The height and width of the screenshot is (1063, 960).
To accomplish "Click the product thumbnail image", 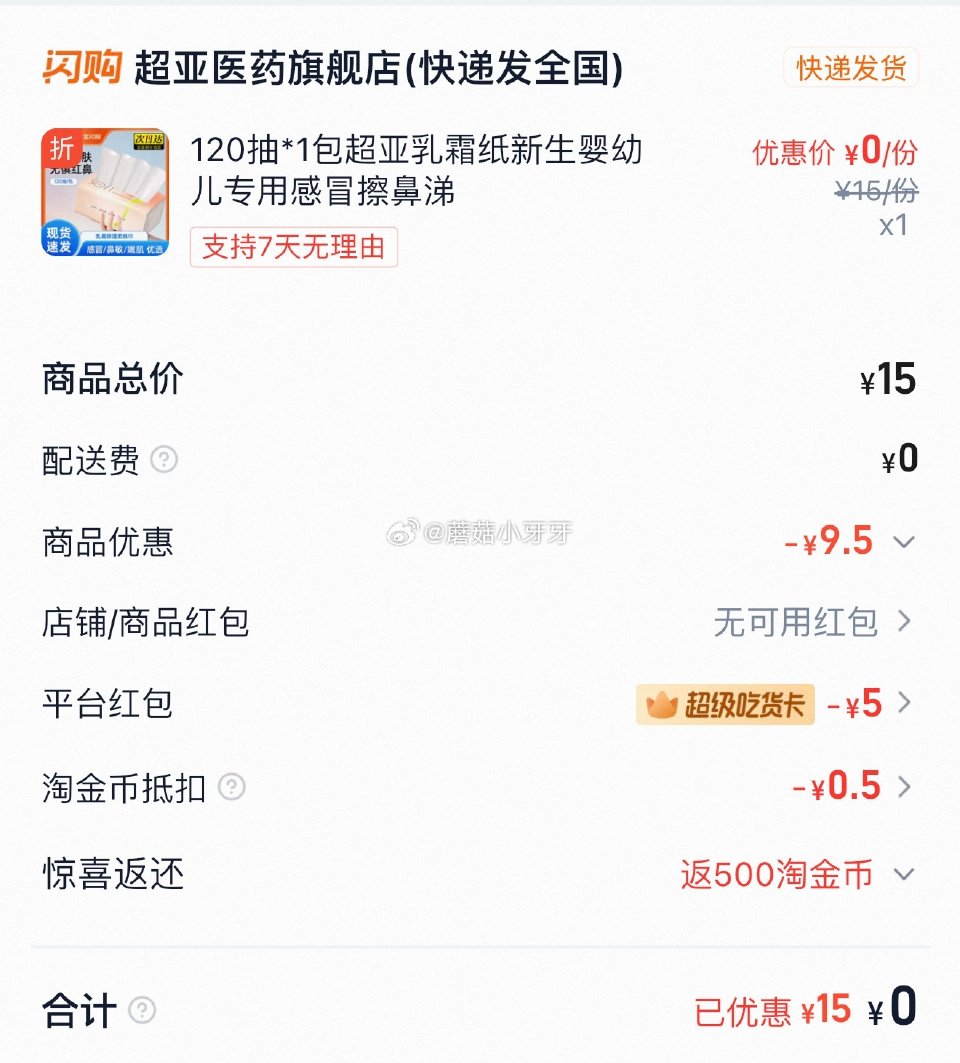I will click(x=105, y=192).
